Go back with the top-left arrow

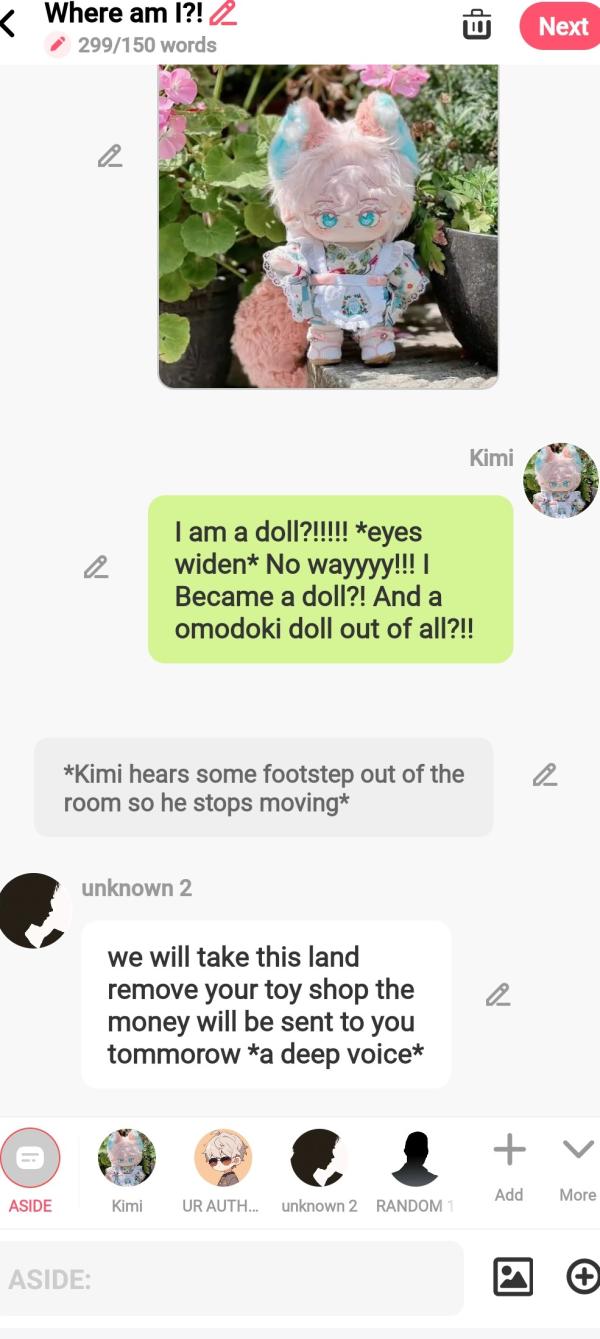tap(9, 22)
